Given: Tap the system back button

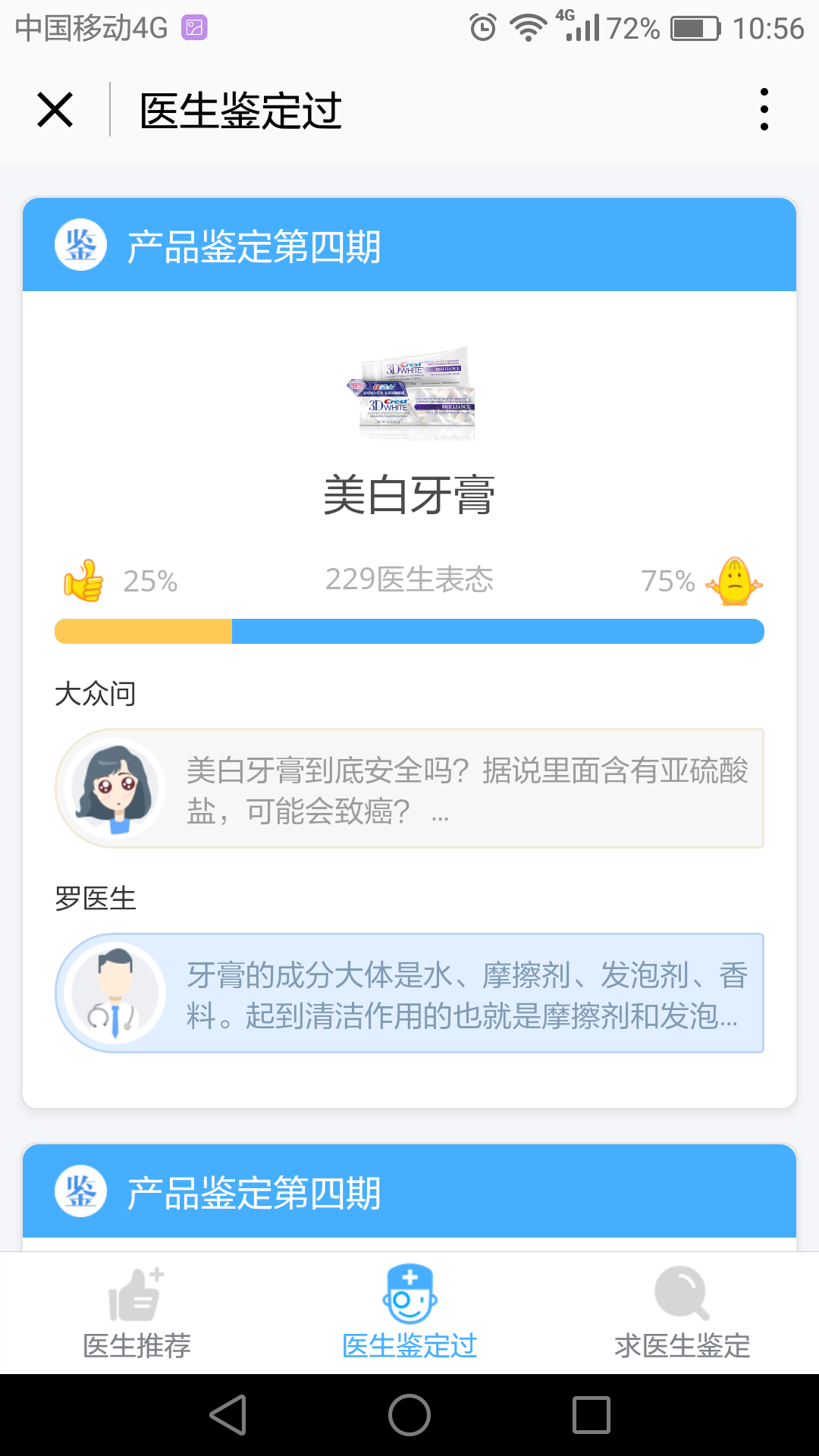Looking at the screenshot, I should pos(228,1415).
